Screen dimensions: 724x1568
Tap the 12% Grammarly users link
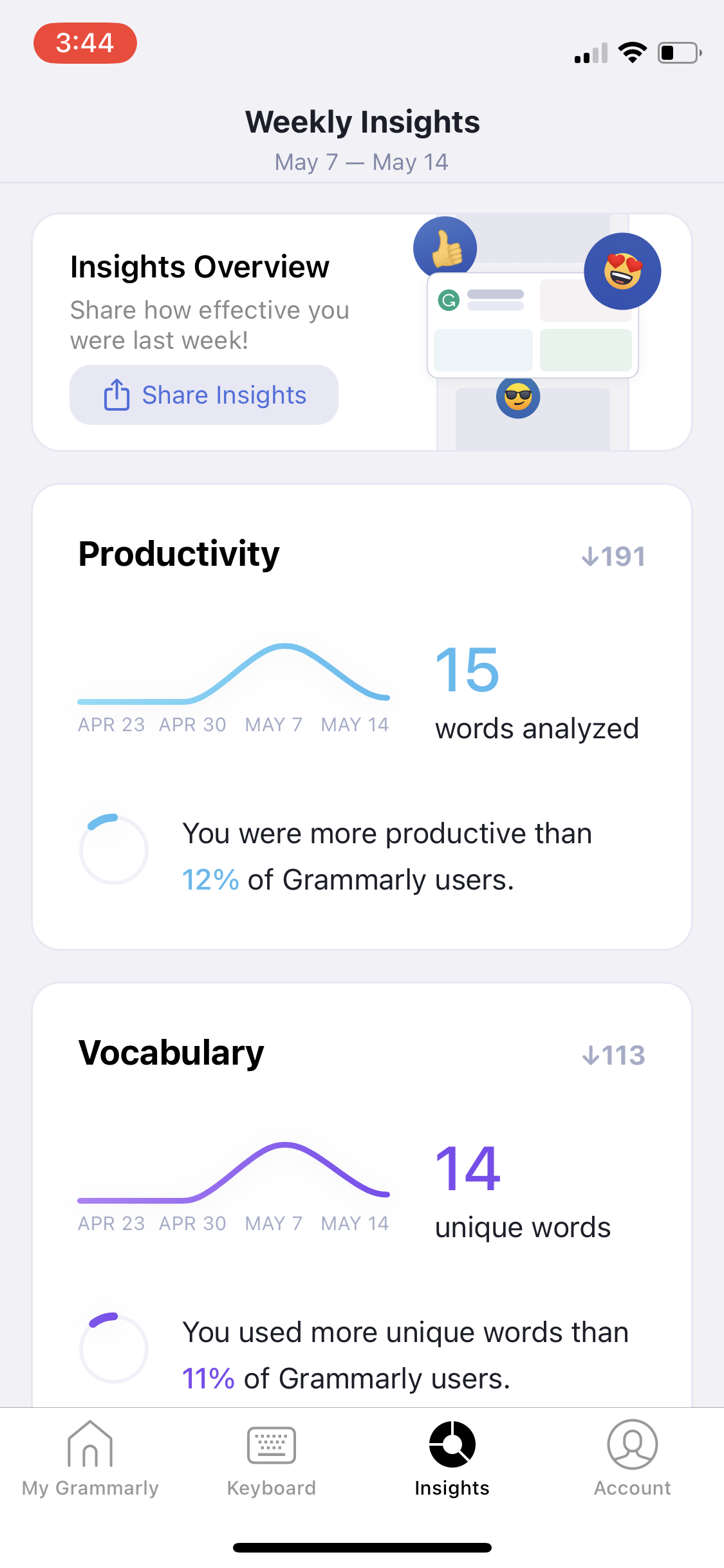209,879
